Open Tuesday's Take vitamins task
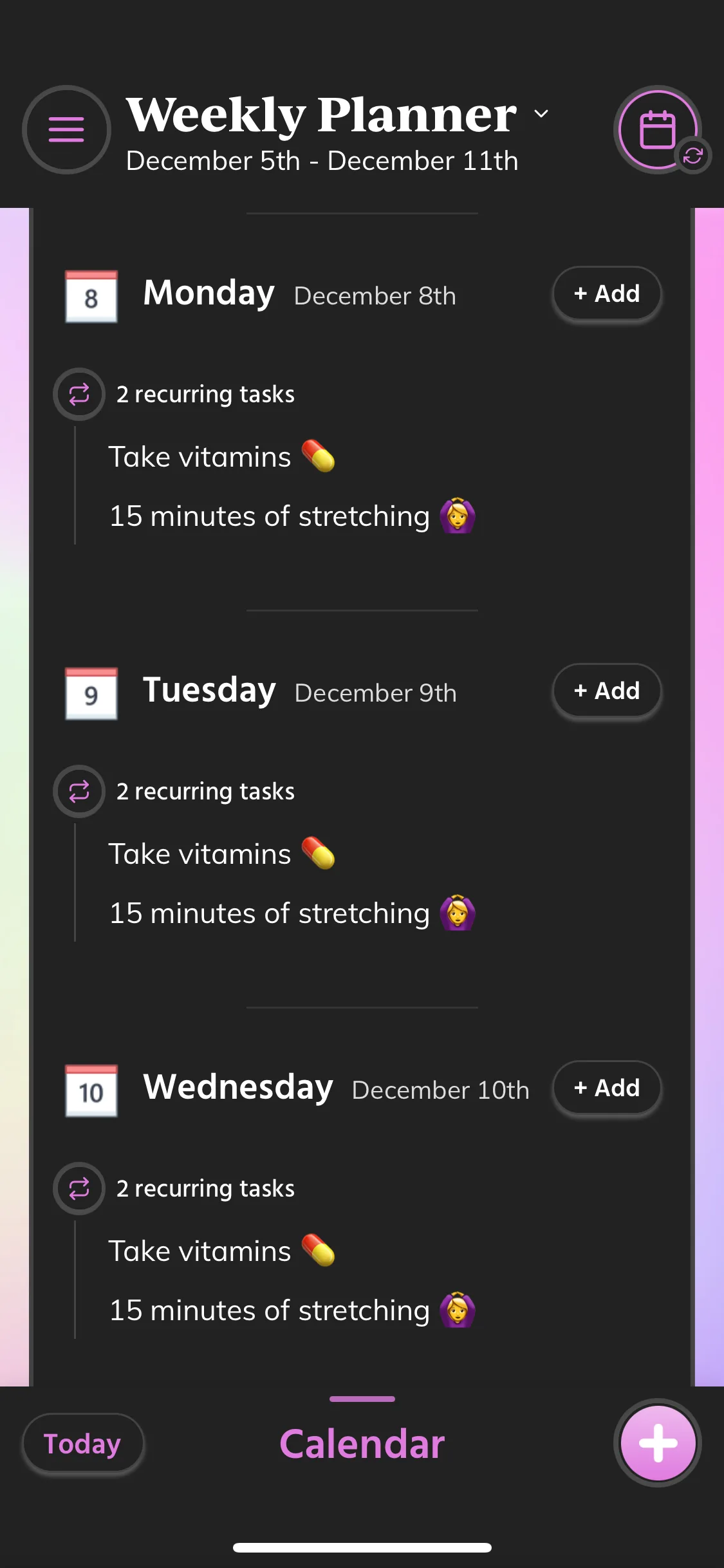The width and height of the screenshot is (724, 1568). point(201,854)
